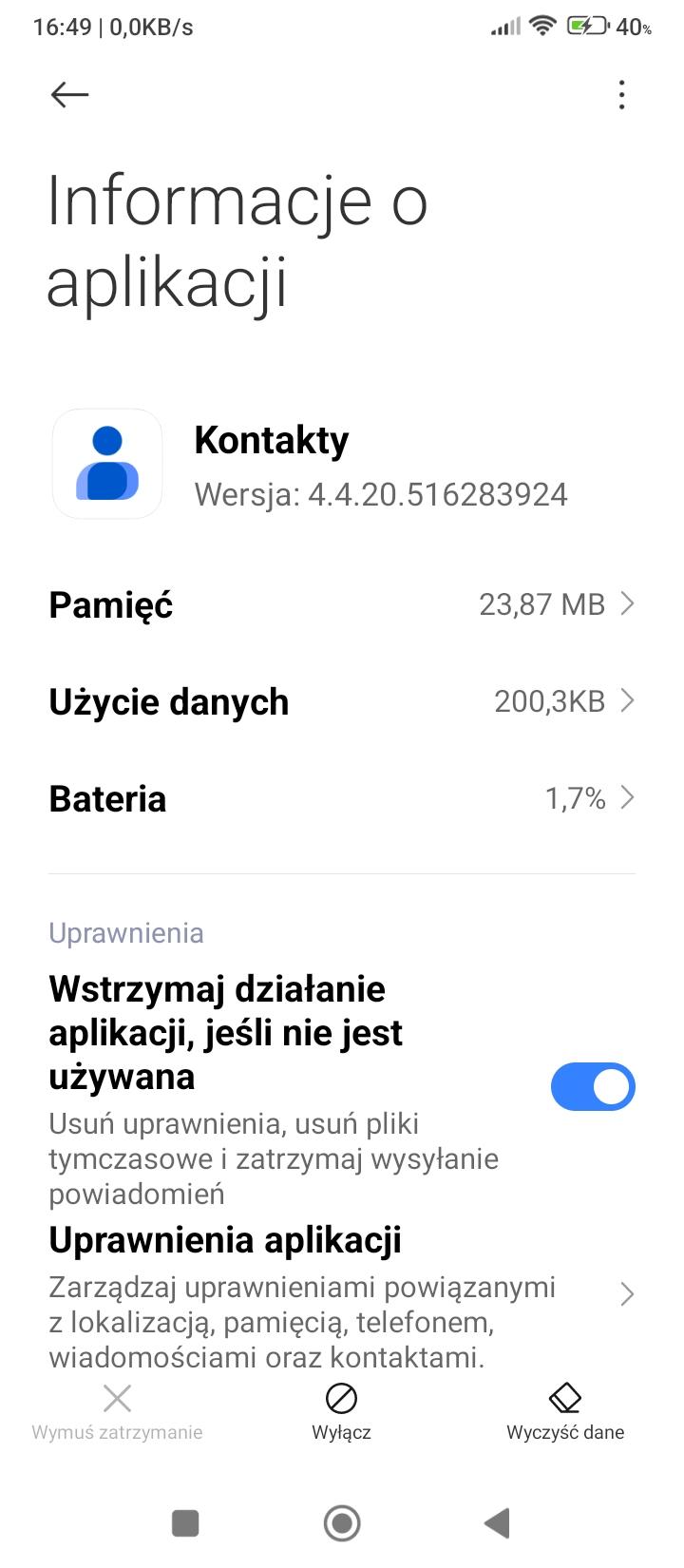The width and height of the screenshot is (684, 1568).
Task: Open the Pamięć storage details
Action: point(342,604)
